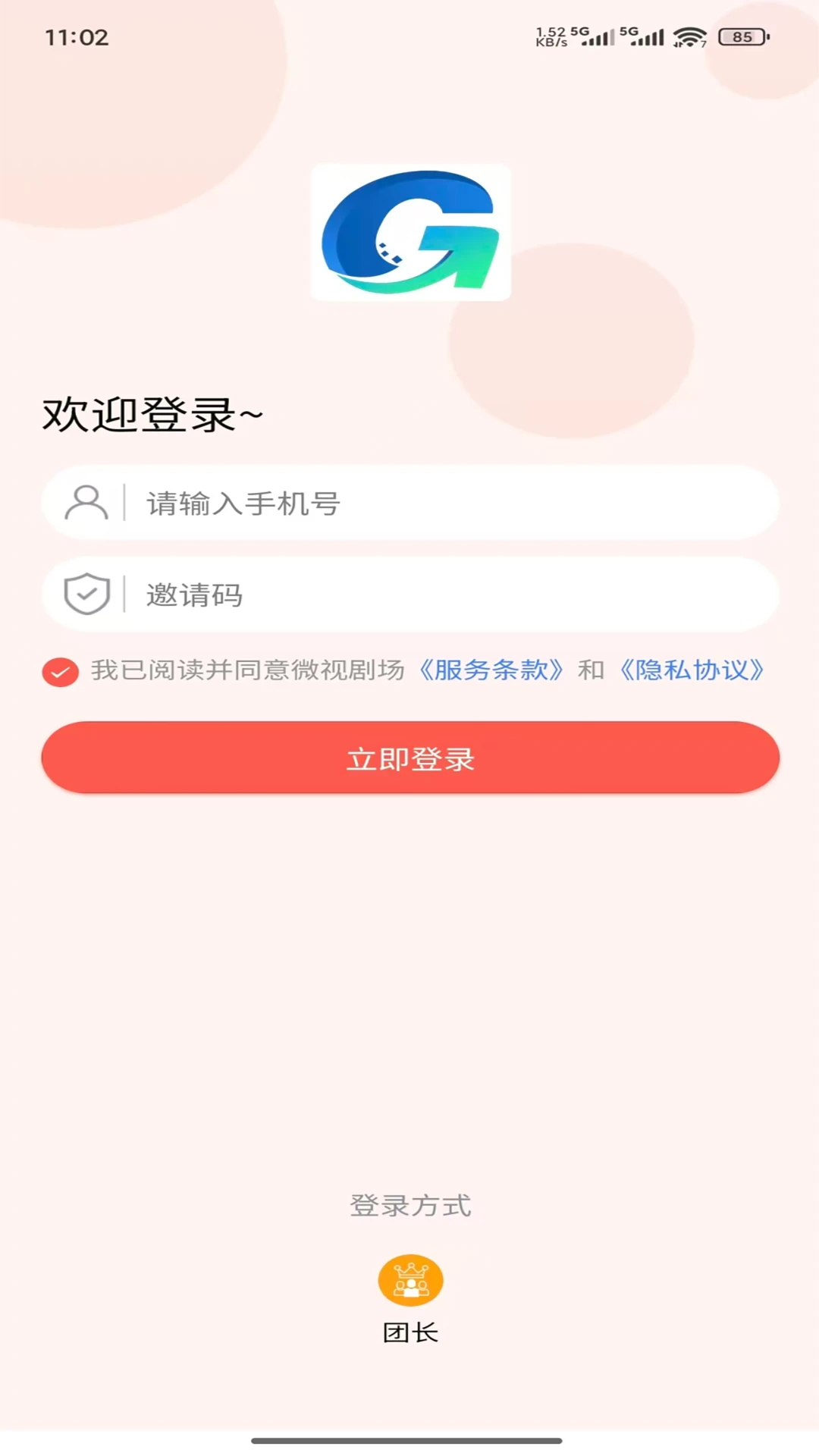Select the 团长 text label
This screenshot has width=819, height=1456.
[410, 1332]
